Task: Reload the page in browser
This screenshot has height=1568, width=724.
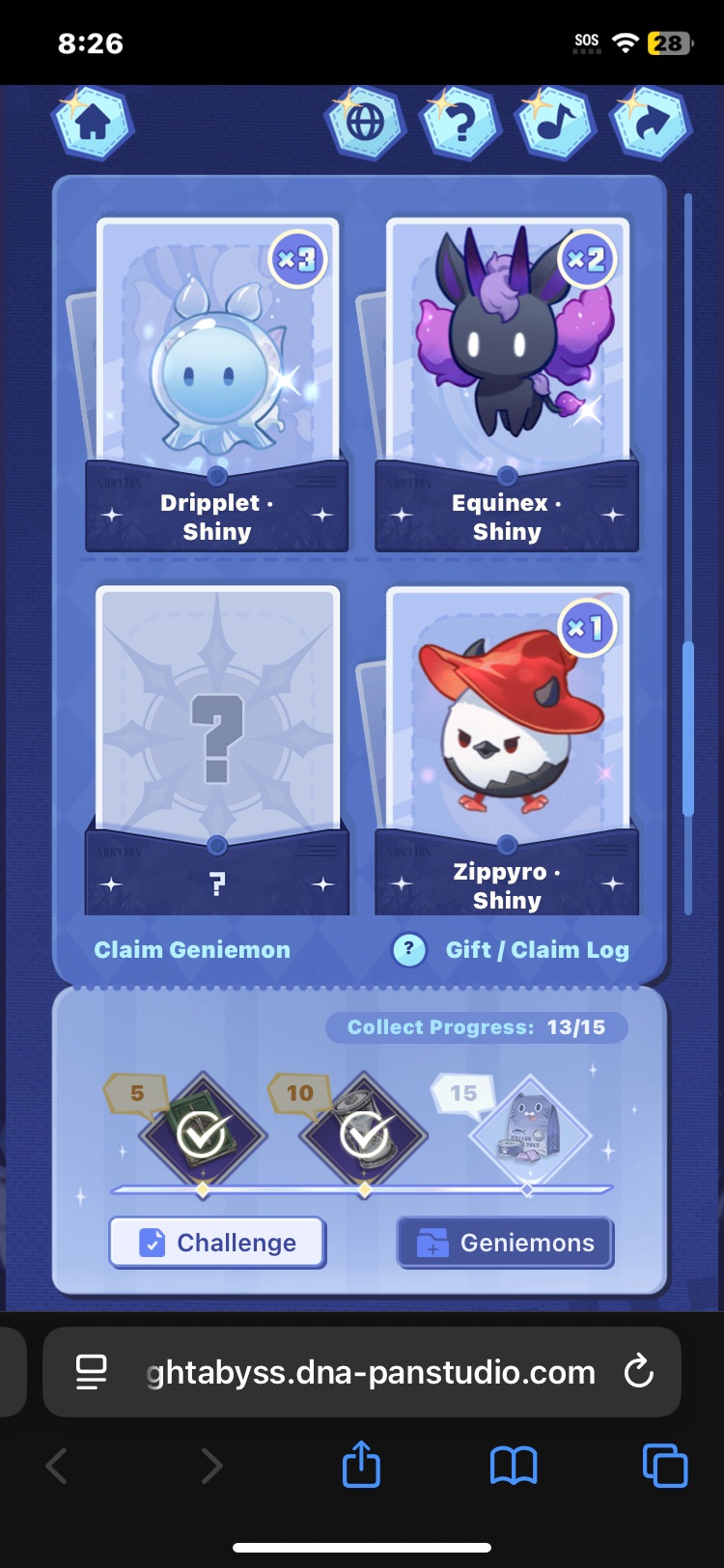Action: (638, 1371)
